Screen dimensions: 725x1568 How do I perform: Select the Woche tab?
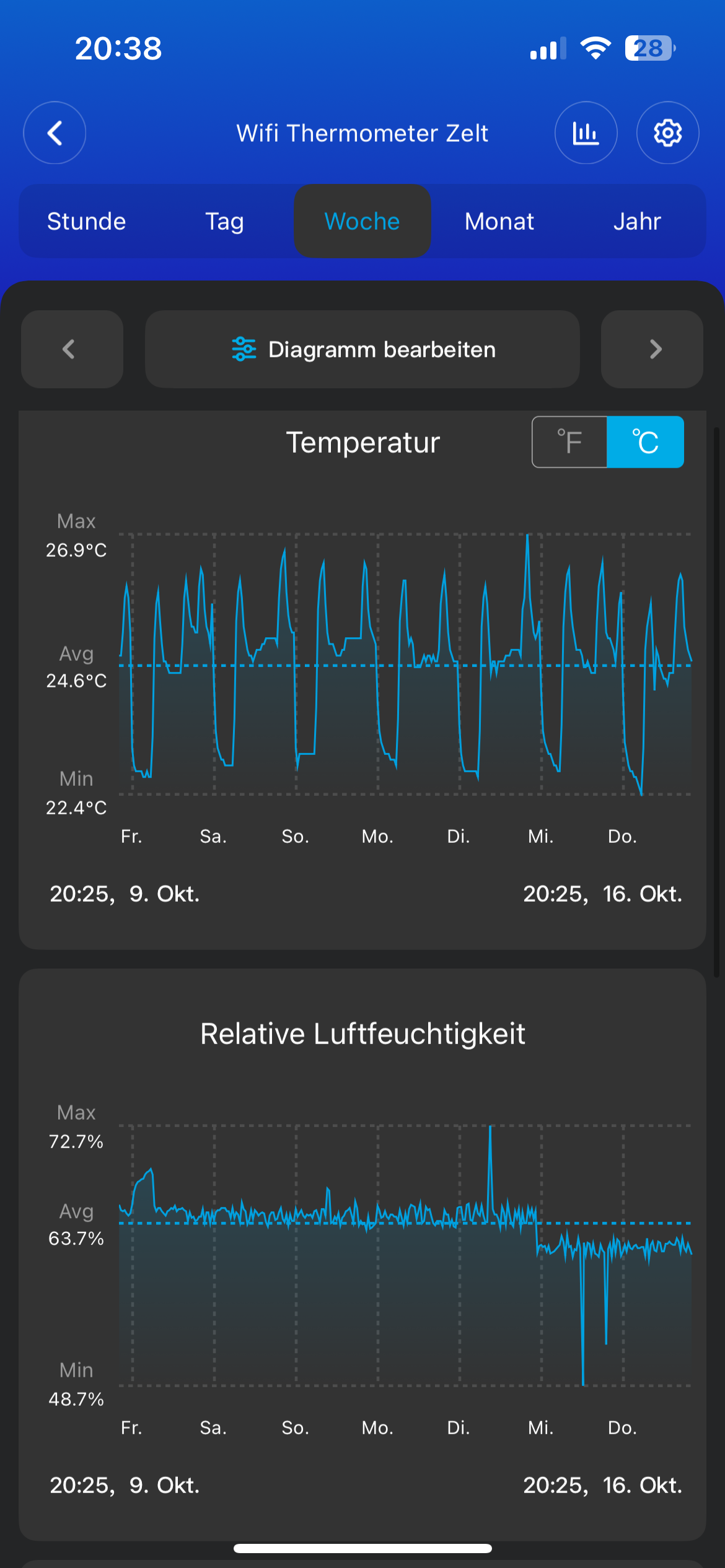pyautogui.click(x=362, y=221)
